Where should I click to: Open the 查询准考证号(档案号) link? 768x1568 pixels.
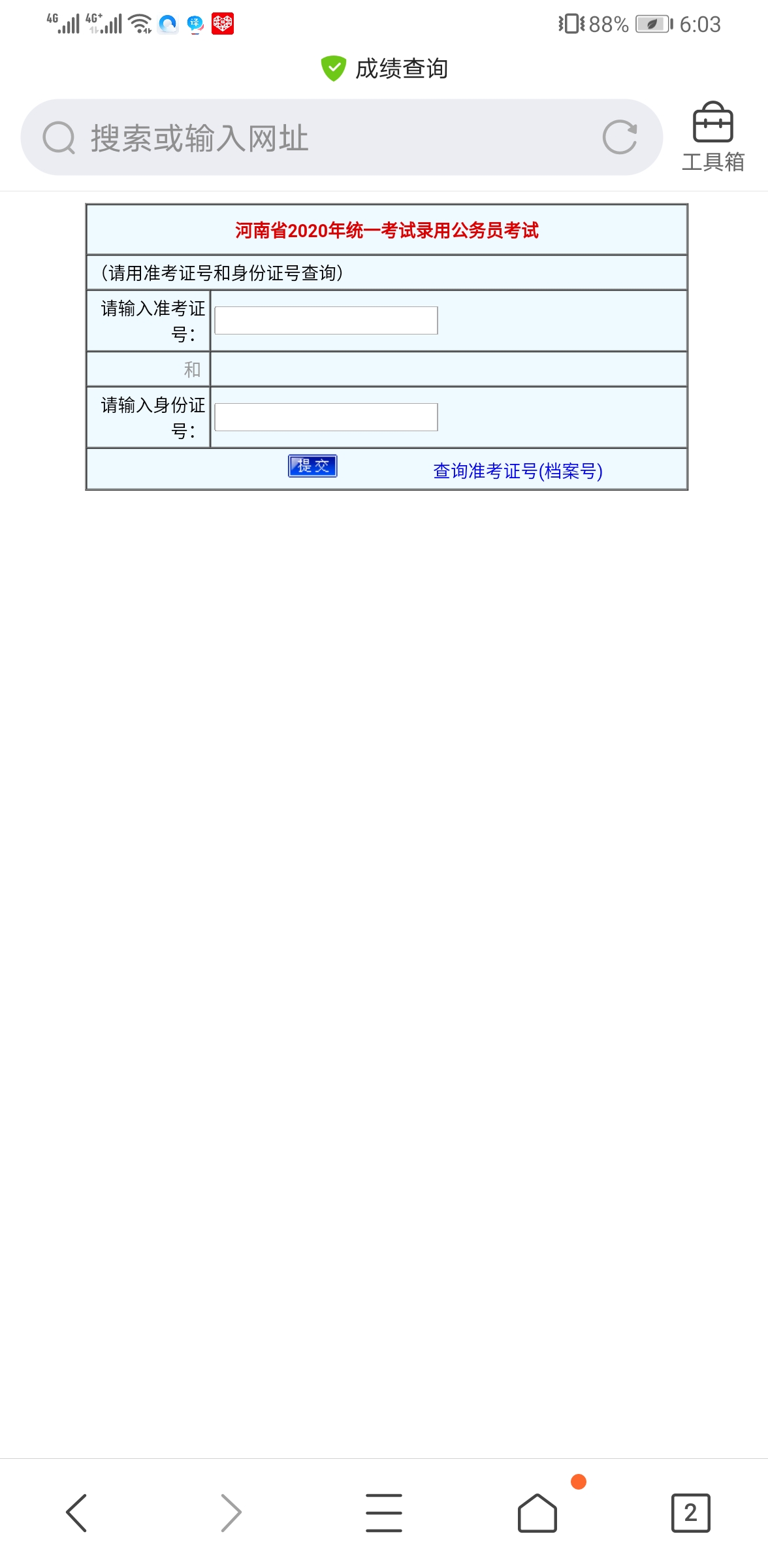517,471
